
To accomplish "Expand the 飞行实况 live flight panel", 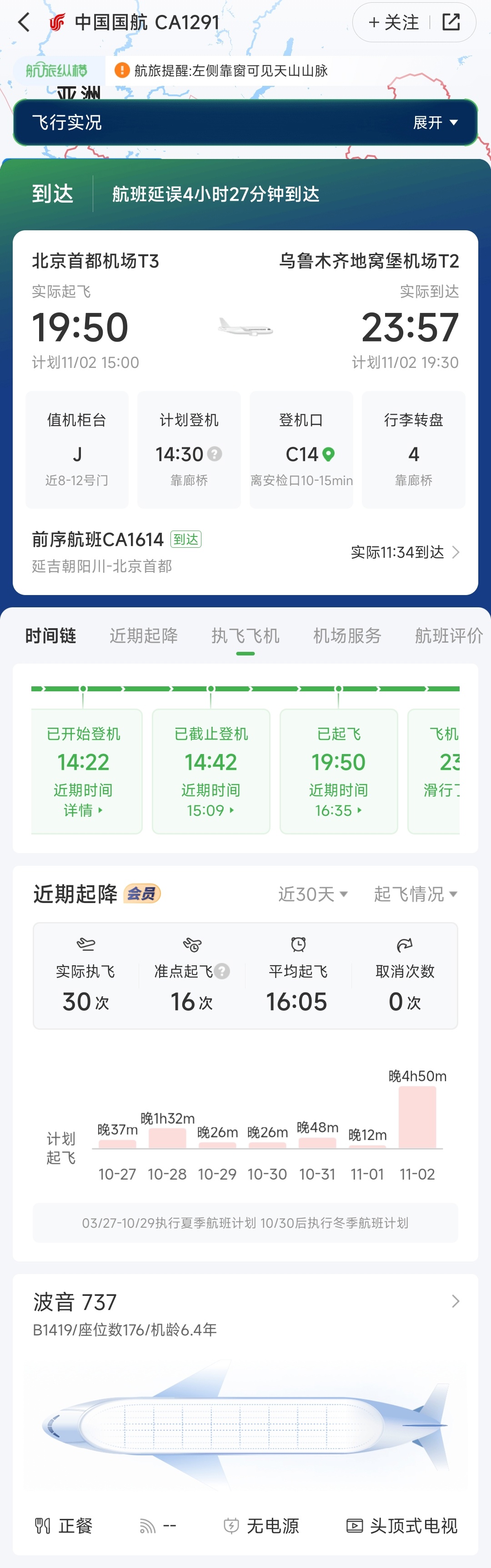I will coord(435,122).
